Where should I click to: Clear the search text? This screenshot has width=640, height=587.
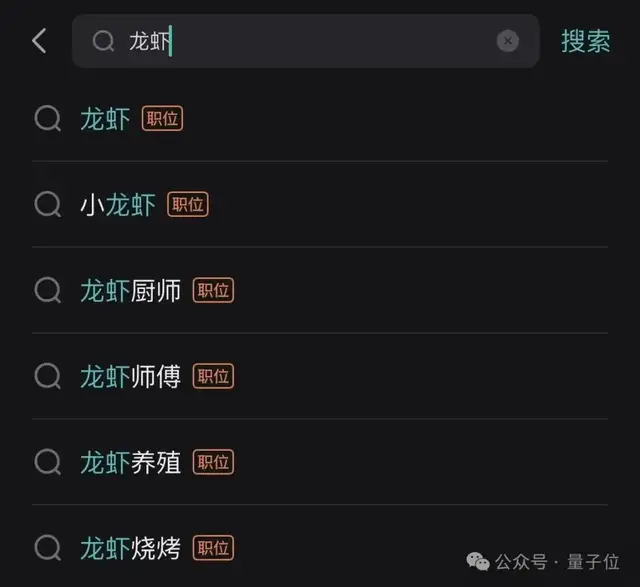[508, 41]
